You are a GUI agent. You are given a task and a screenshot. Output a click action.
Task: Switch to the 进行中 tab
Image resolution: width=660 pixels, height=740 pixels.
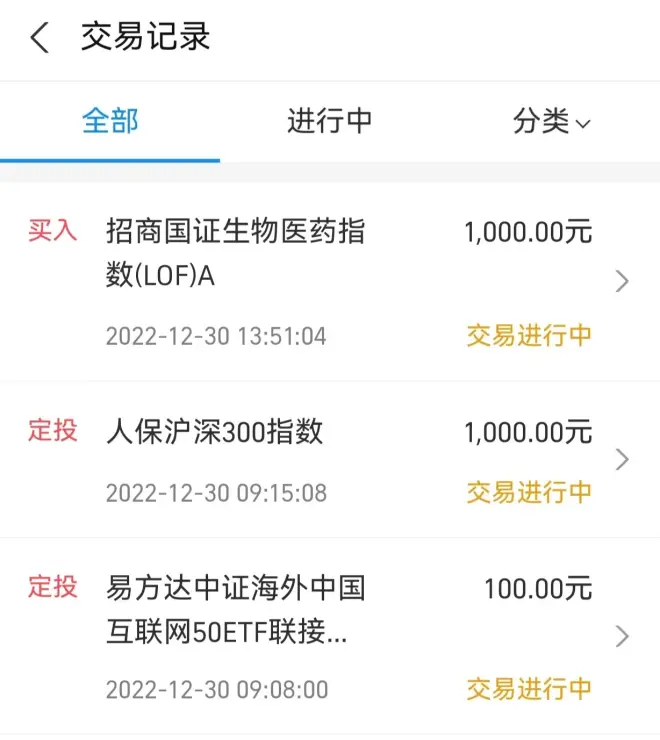[x=329, y=122]
